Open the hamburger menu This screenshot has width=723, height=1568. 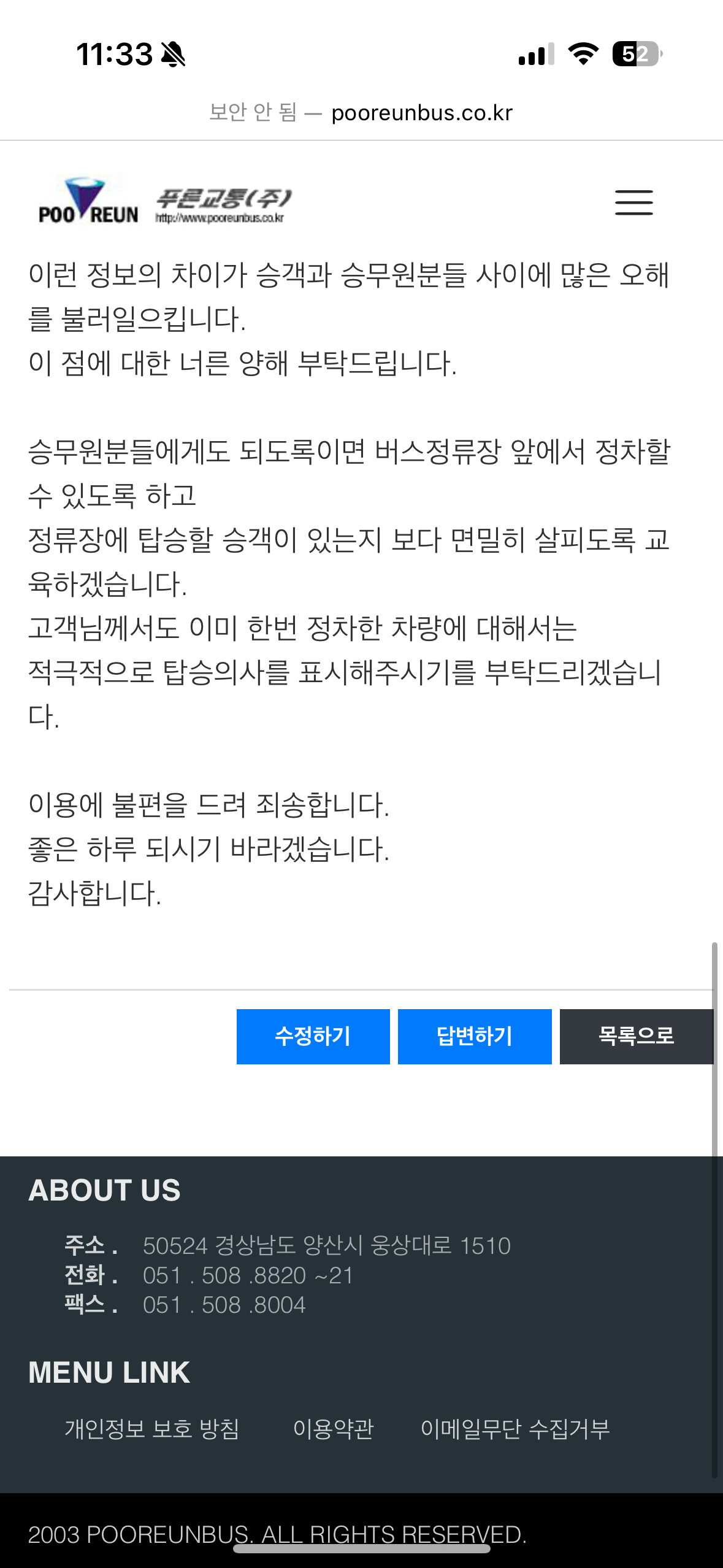tap(633, 202)
